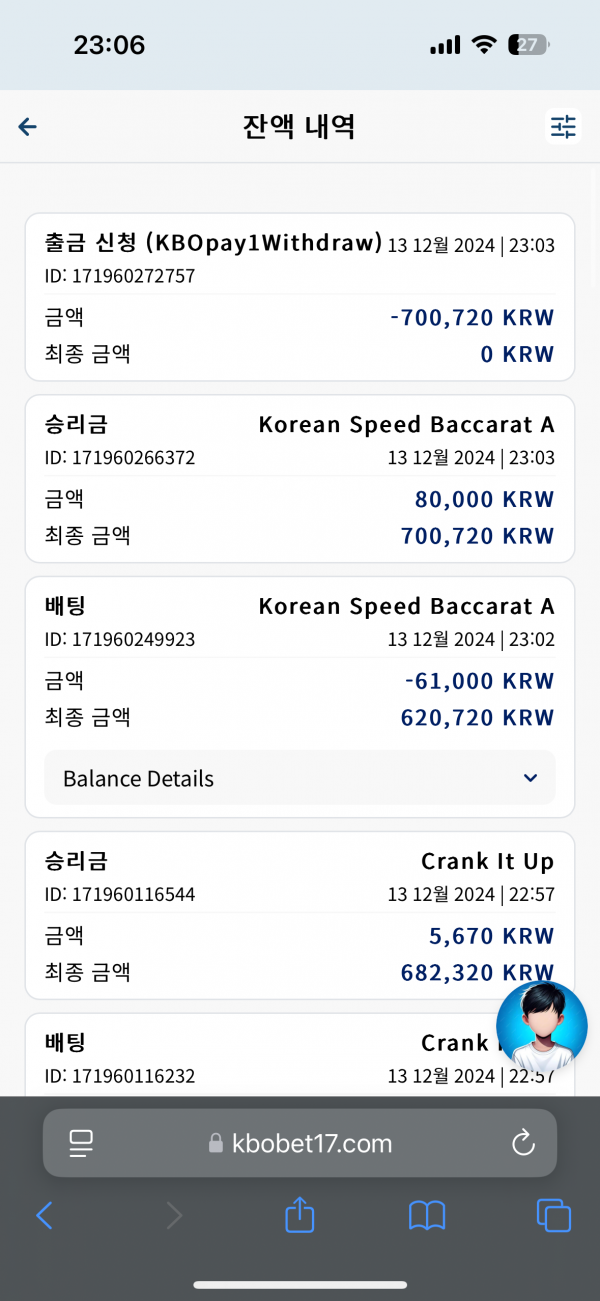Share this page via Safari
600x1301 pixels.
pyautogui.click(x=300, y=1215)
